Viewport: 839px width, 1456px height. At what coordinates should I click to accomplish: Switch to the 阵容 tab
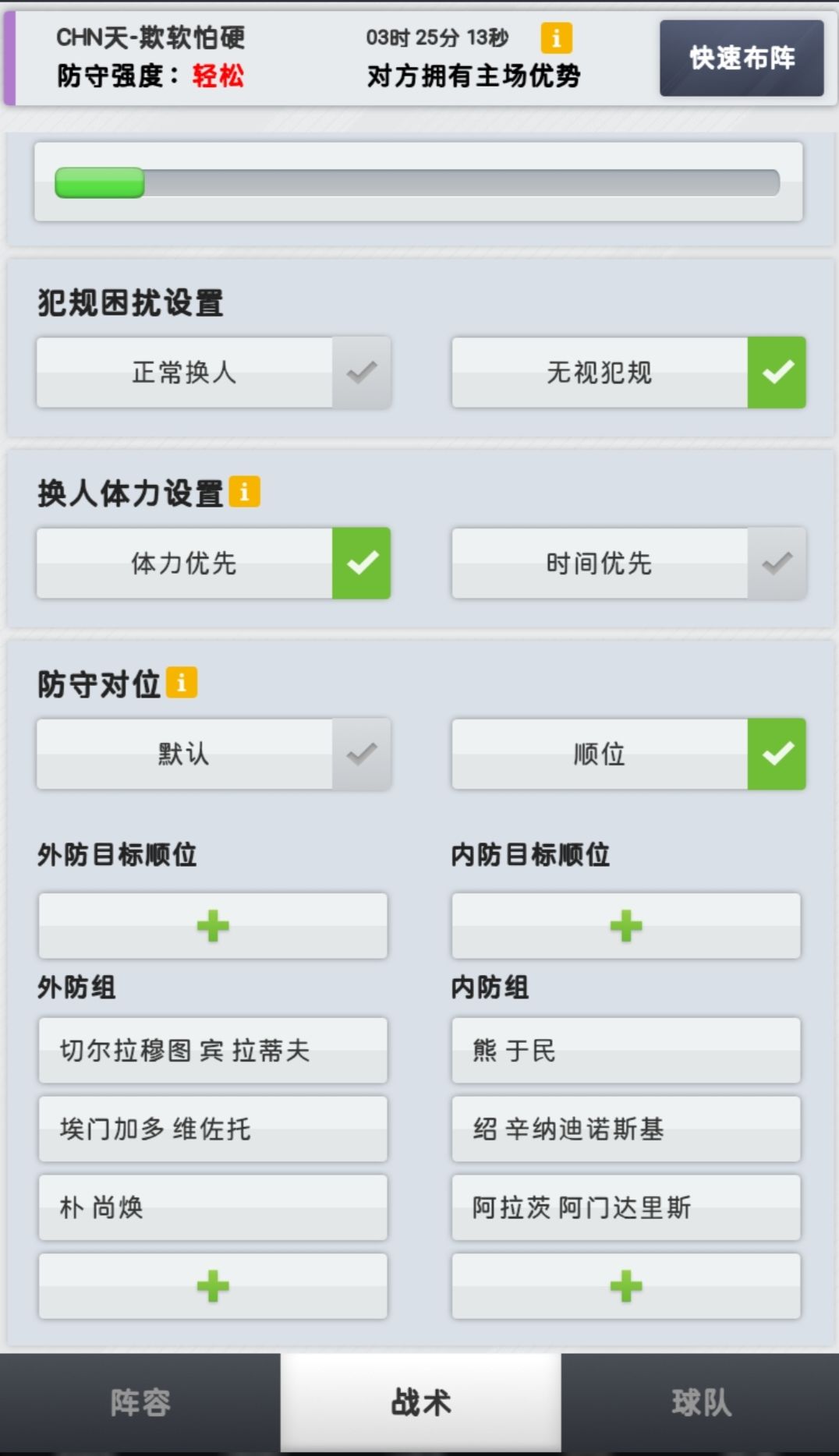click(x=140, y=1401)
